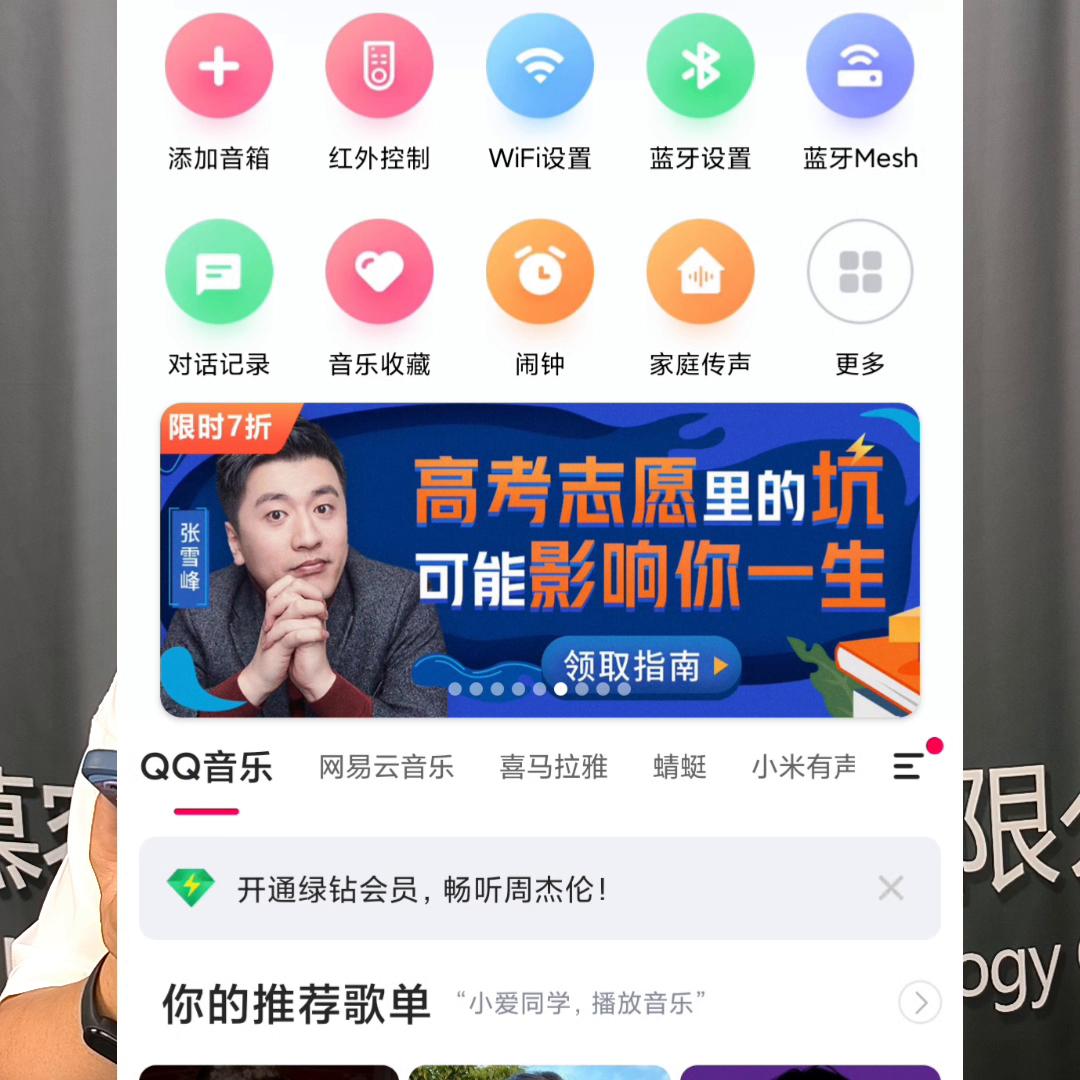Show 更多 more functions
Image resolution: width=1080 pixels, height=1080 pixels.
(860, 273)
